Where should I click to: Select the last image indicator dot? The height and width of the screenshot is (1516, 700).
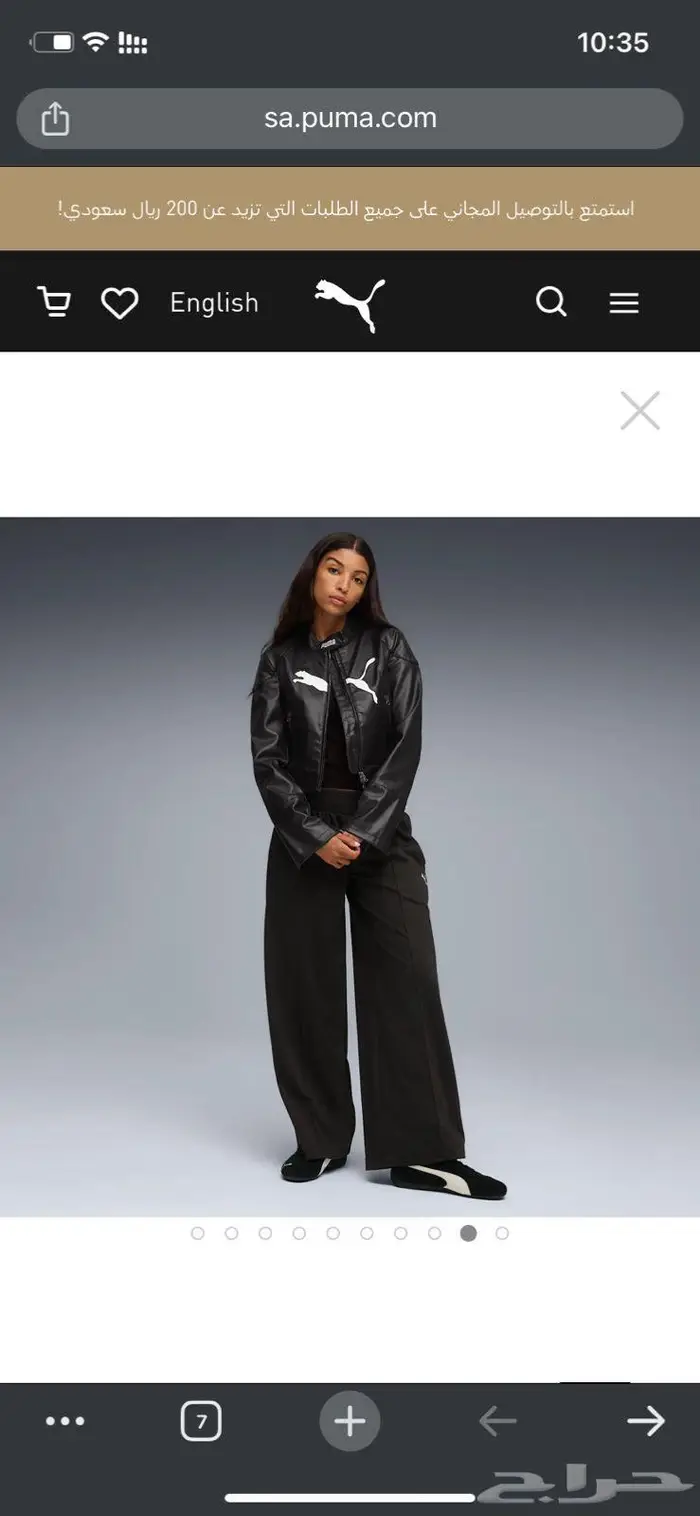502,1233
